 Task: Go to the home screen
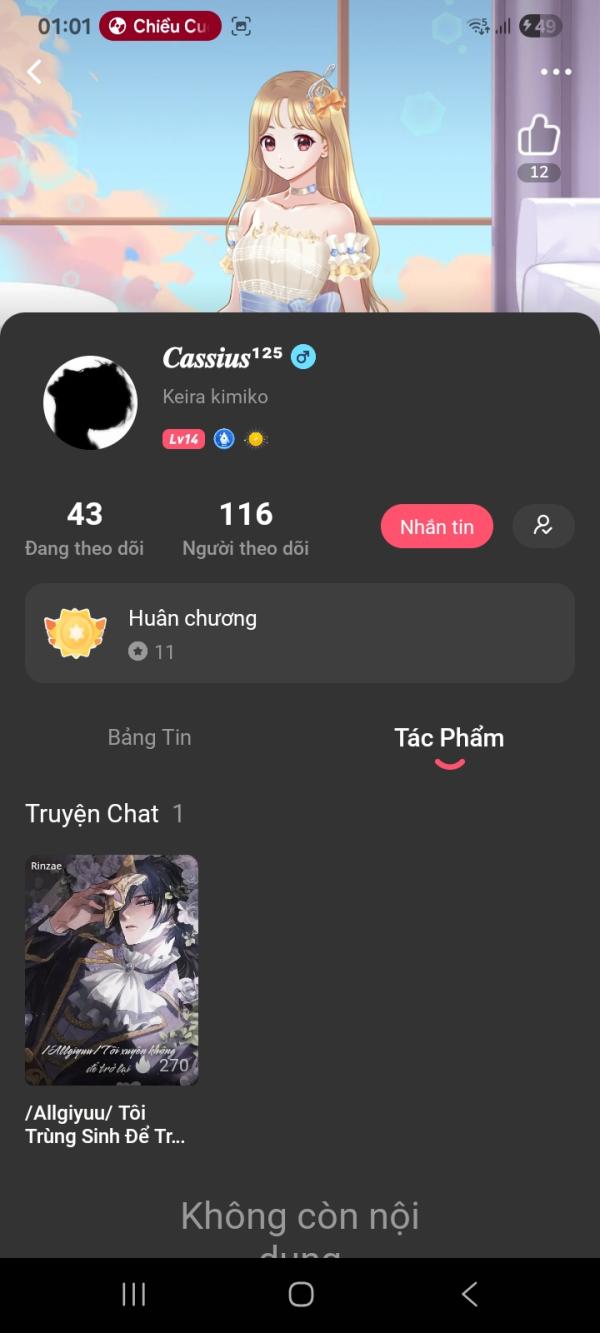300,1294
